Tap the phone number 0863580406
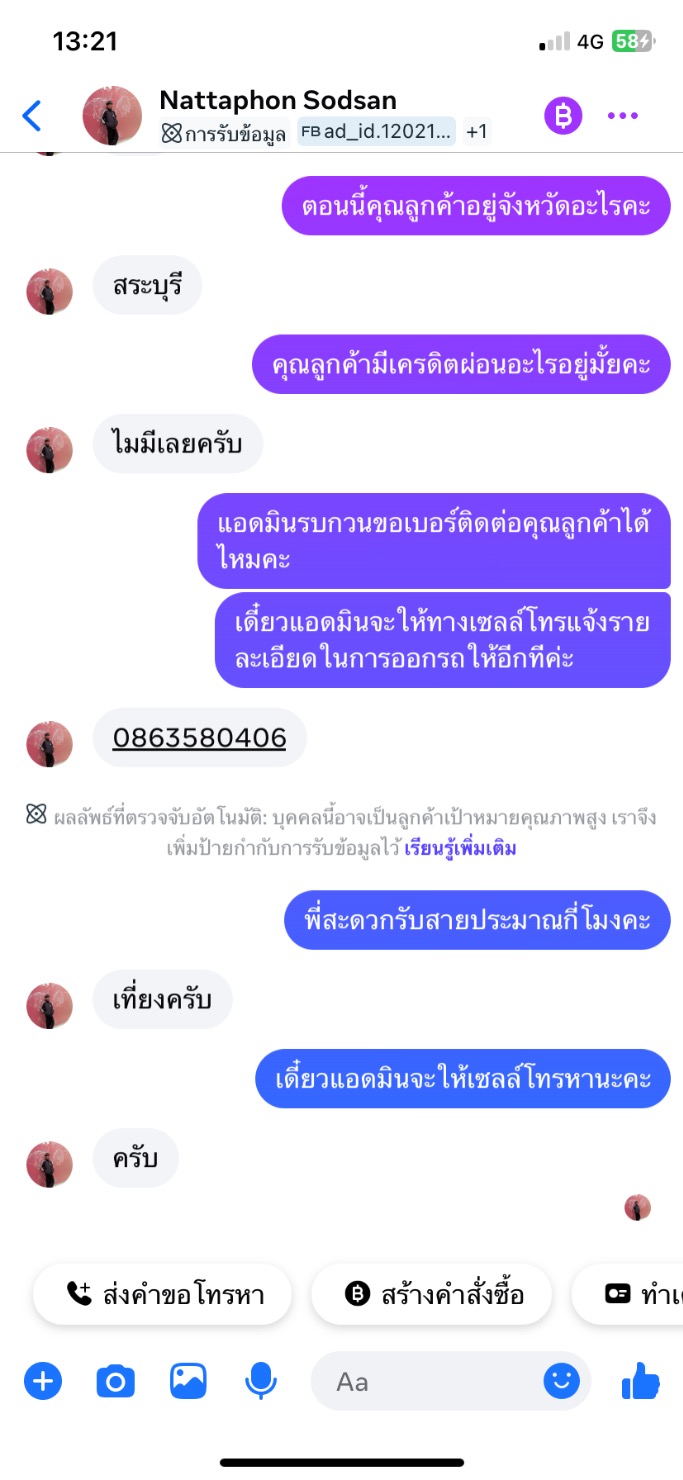Image resolution: width=683 pixels, height=1480 pixels. pos(199,738)
